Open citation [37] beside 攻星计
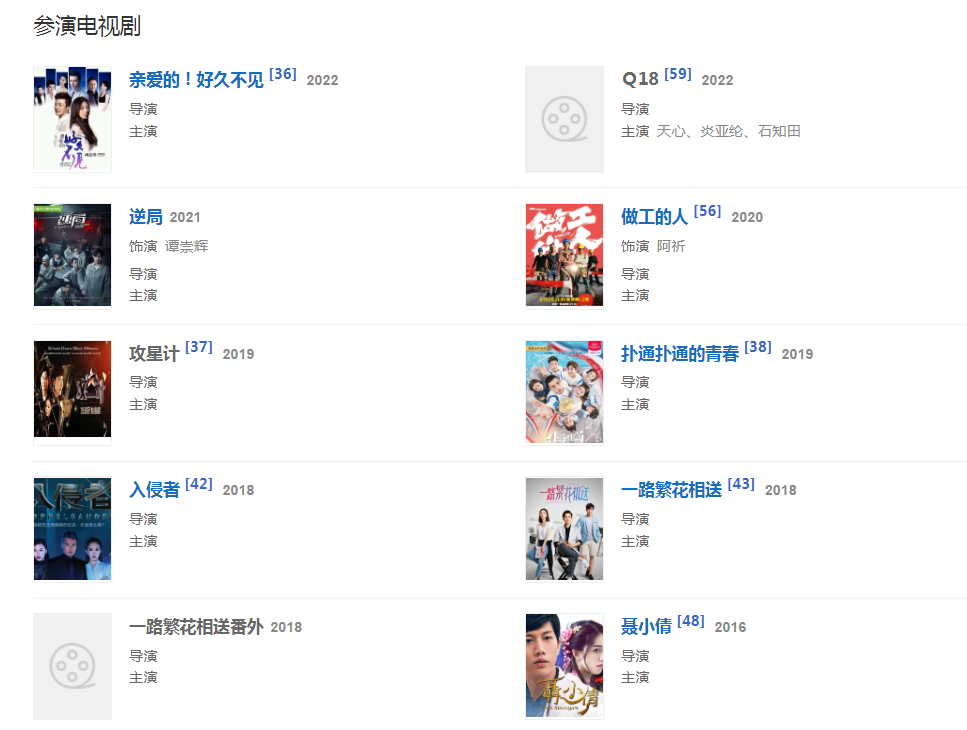The width and height of the screenshot is (967, 730). (x=199, y=347)
